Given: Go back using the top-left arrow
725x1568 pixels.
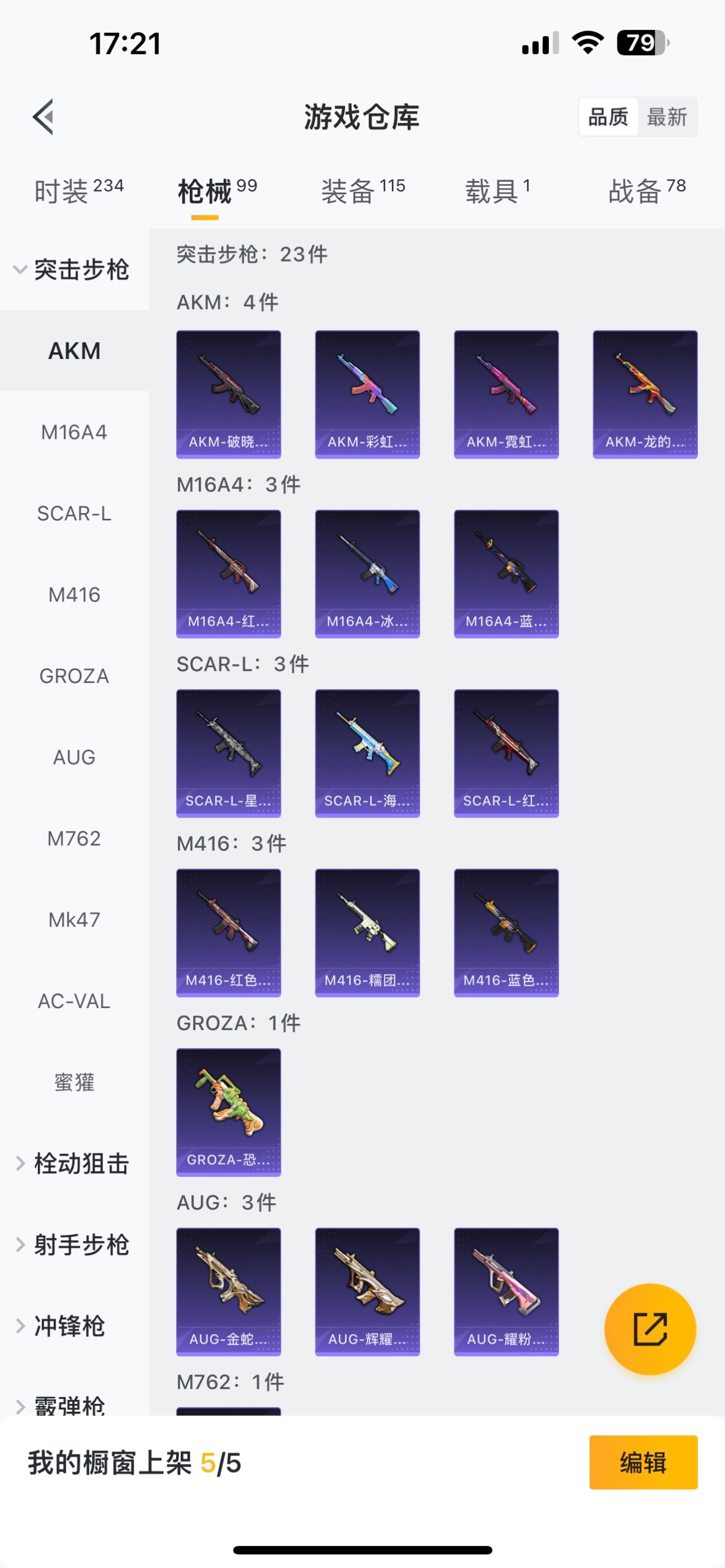Looking at the screenshot, I should click(x=44, y=116).
